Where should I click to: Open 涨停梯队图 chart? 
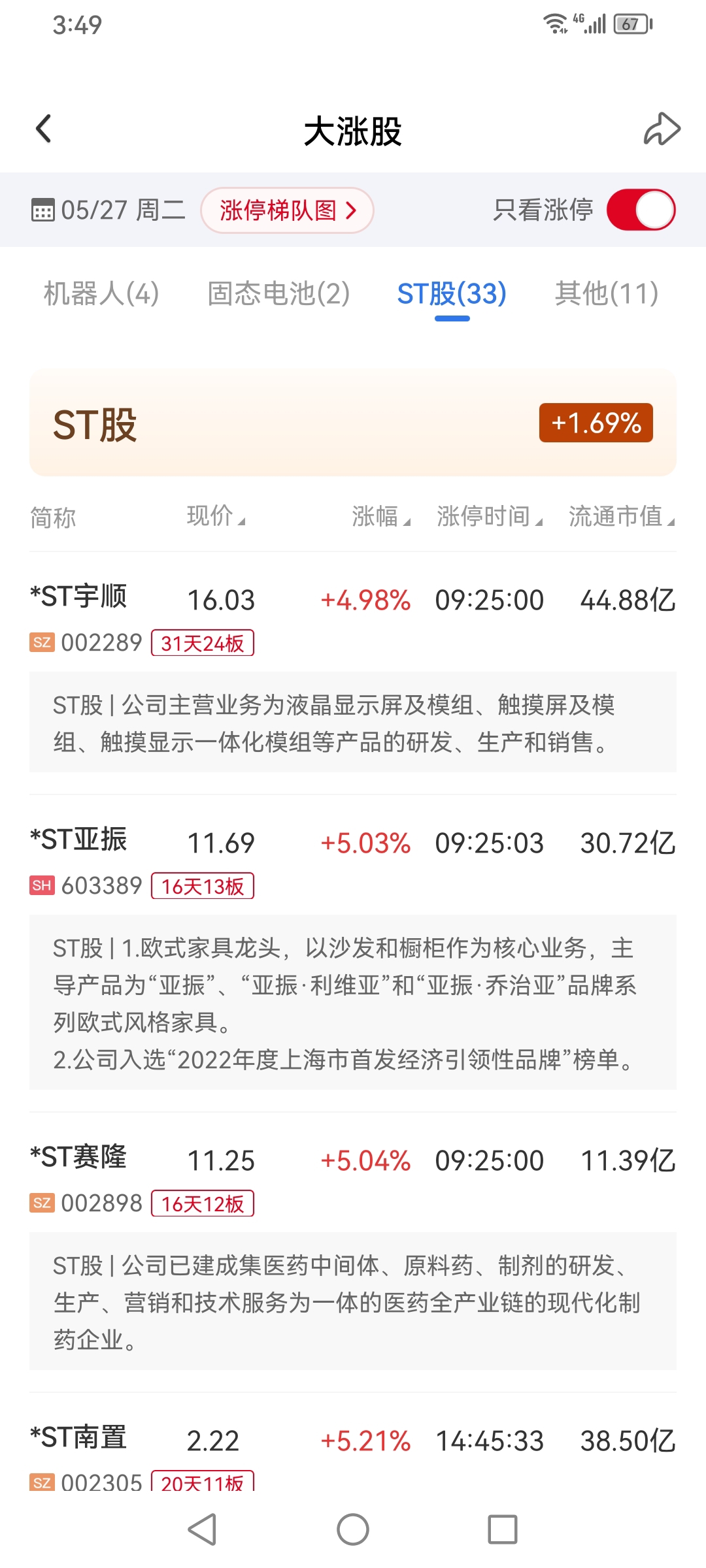coord(288,210)
